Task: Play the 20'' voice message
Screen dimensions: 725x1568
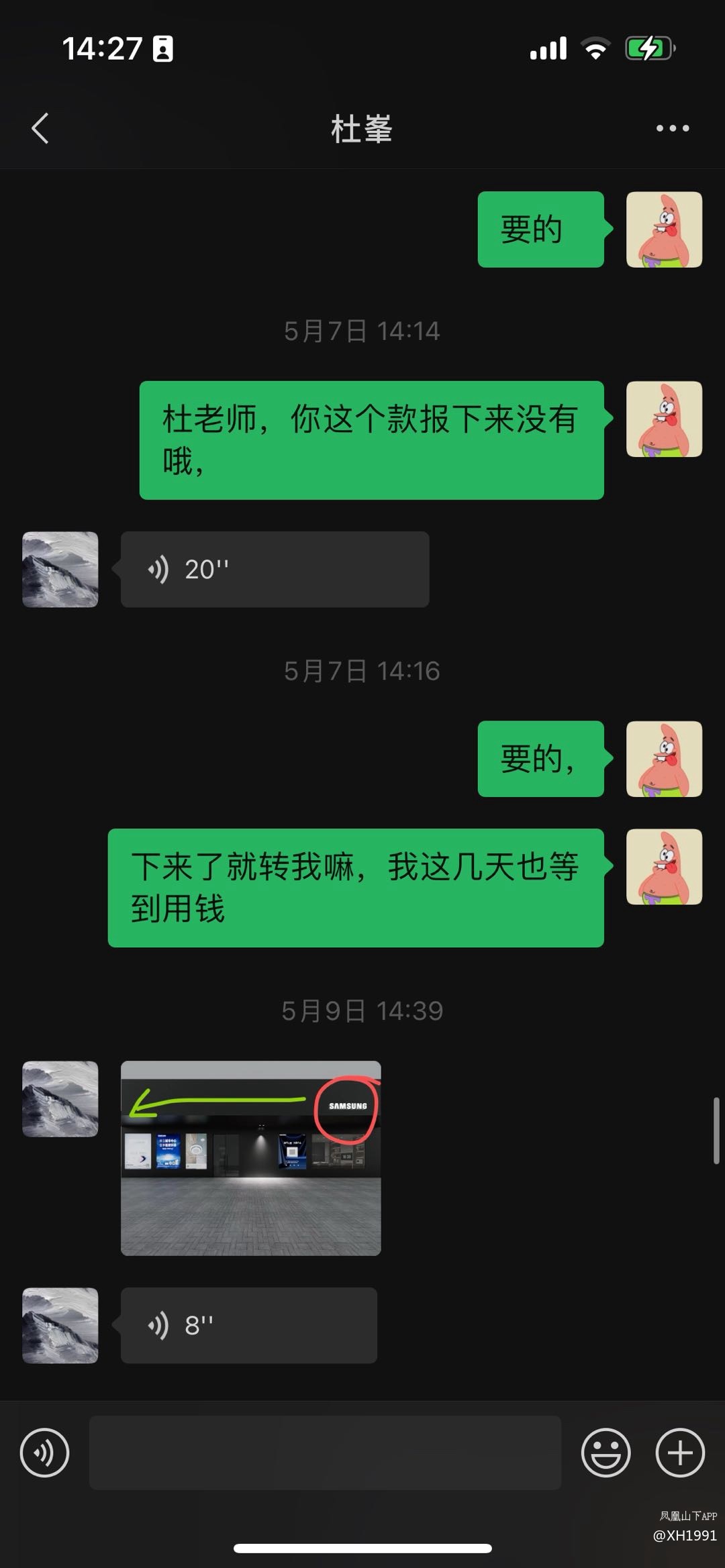Action: pos(274,570)
